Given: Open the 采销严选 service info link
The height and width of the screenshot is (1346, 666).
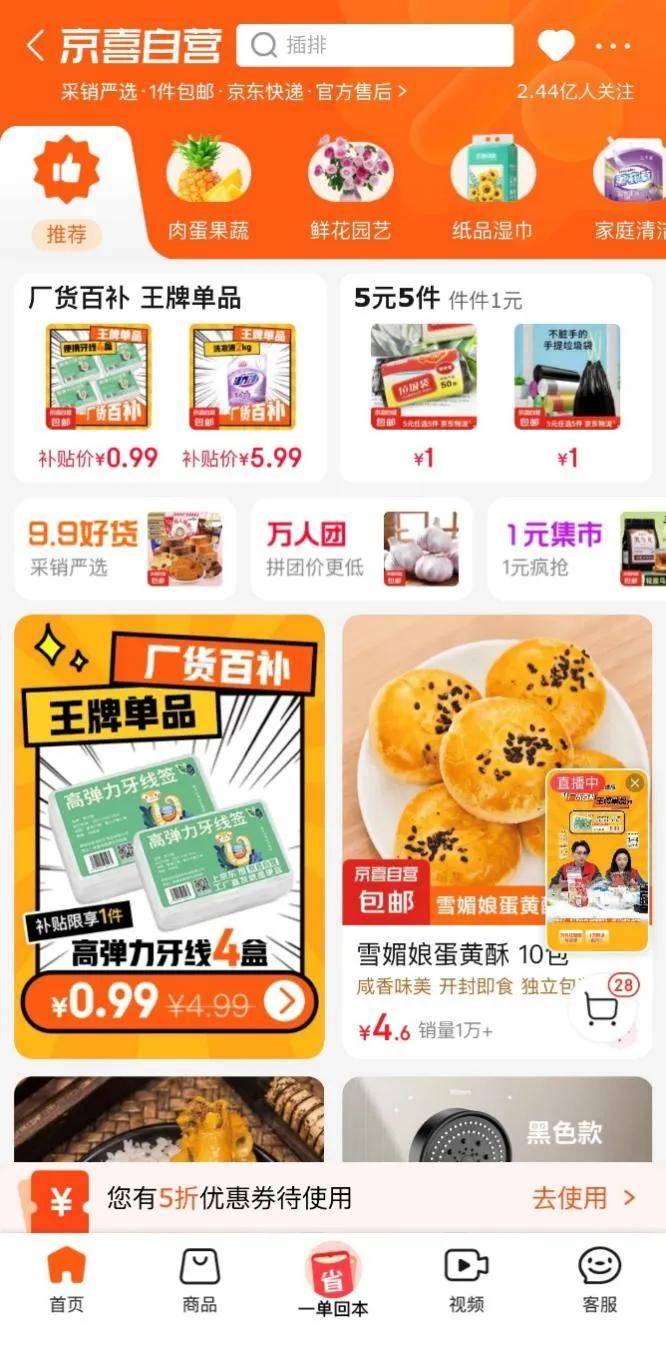Looking at the screenshot, I should pyautogui.click(x=233, y=92).
